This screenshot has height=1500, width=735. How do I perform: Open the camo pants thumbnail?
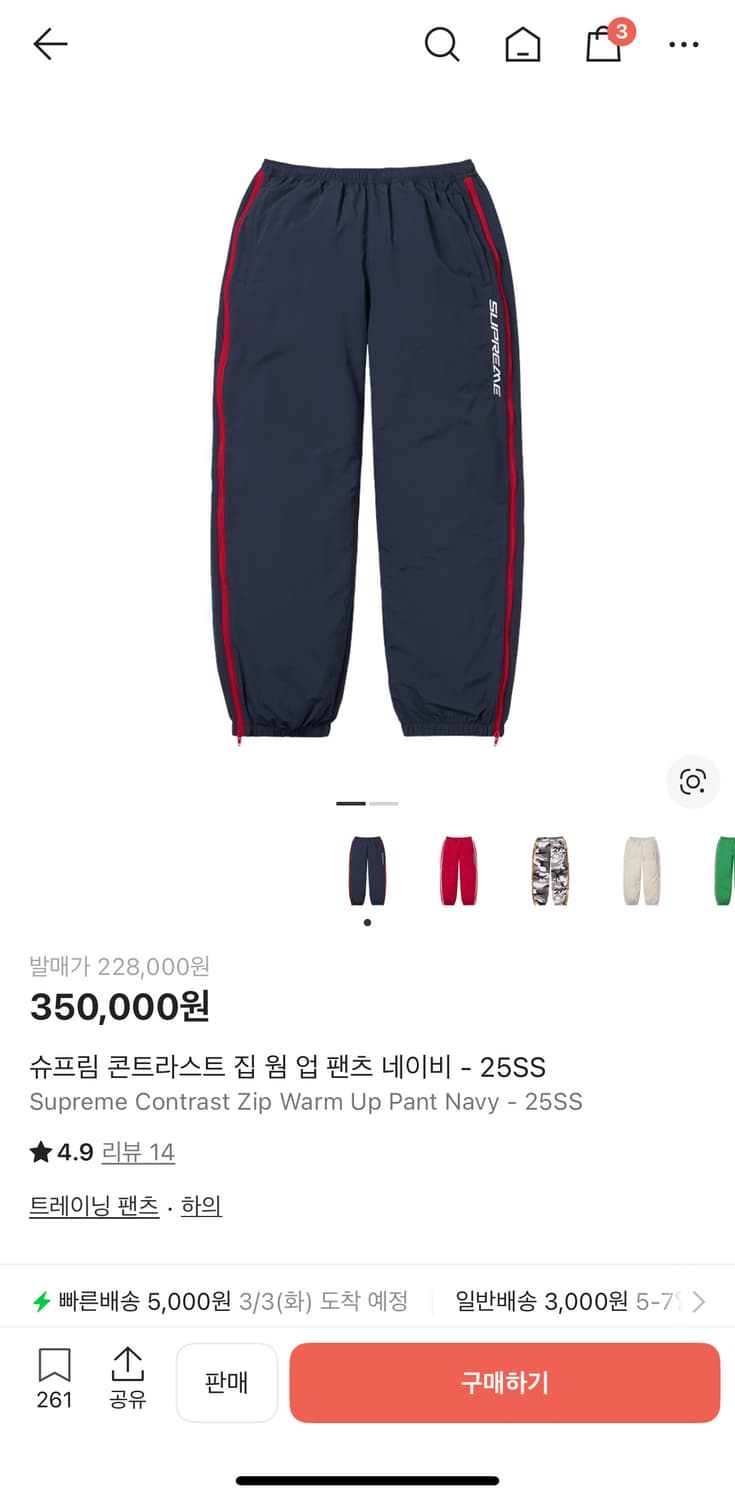(x=549, y=870)
